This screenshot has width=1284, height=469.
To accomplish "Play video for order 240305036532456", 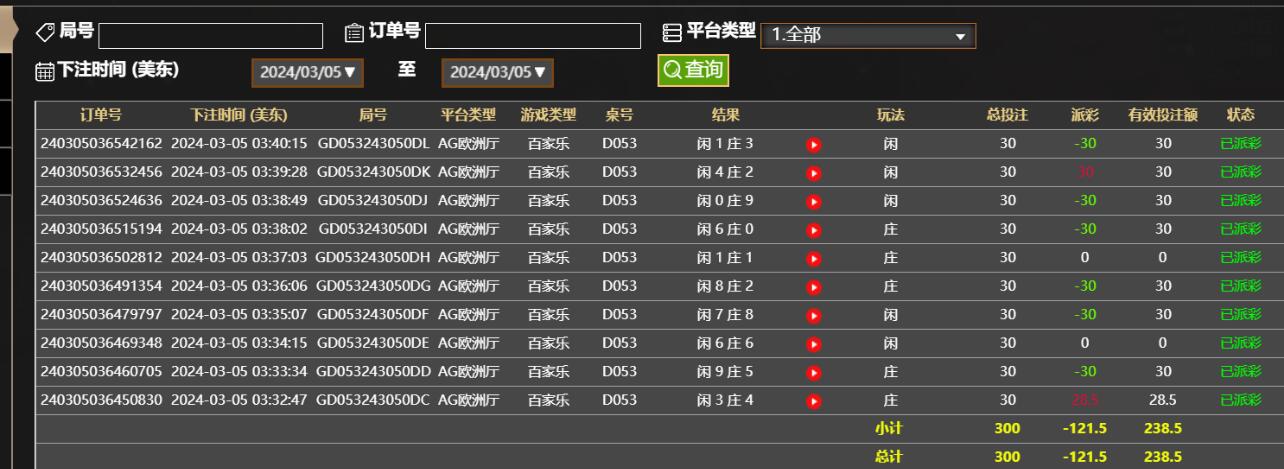I will pyautogui.click(x=814, y=172).
